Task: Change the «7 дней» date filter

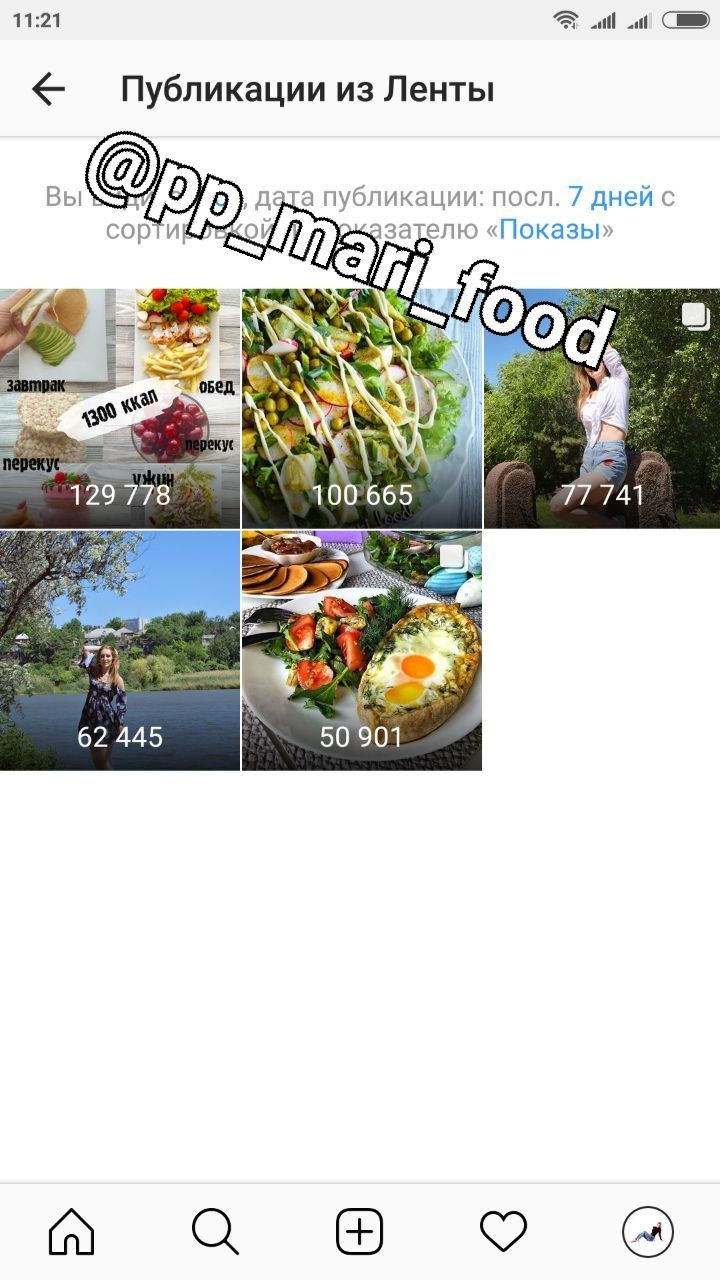Action: click(610, 196)
